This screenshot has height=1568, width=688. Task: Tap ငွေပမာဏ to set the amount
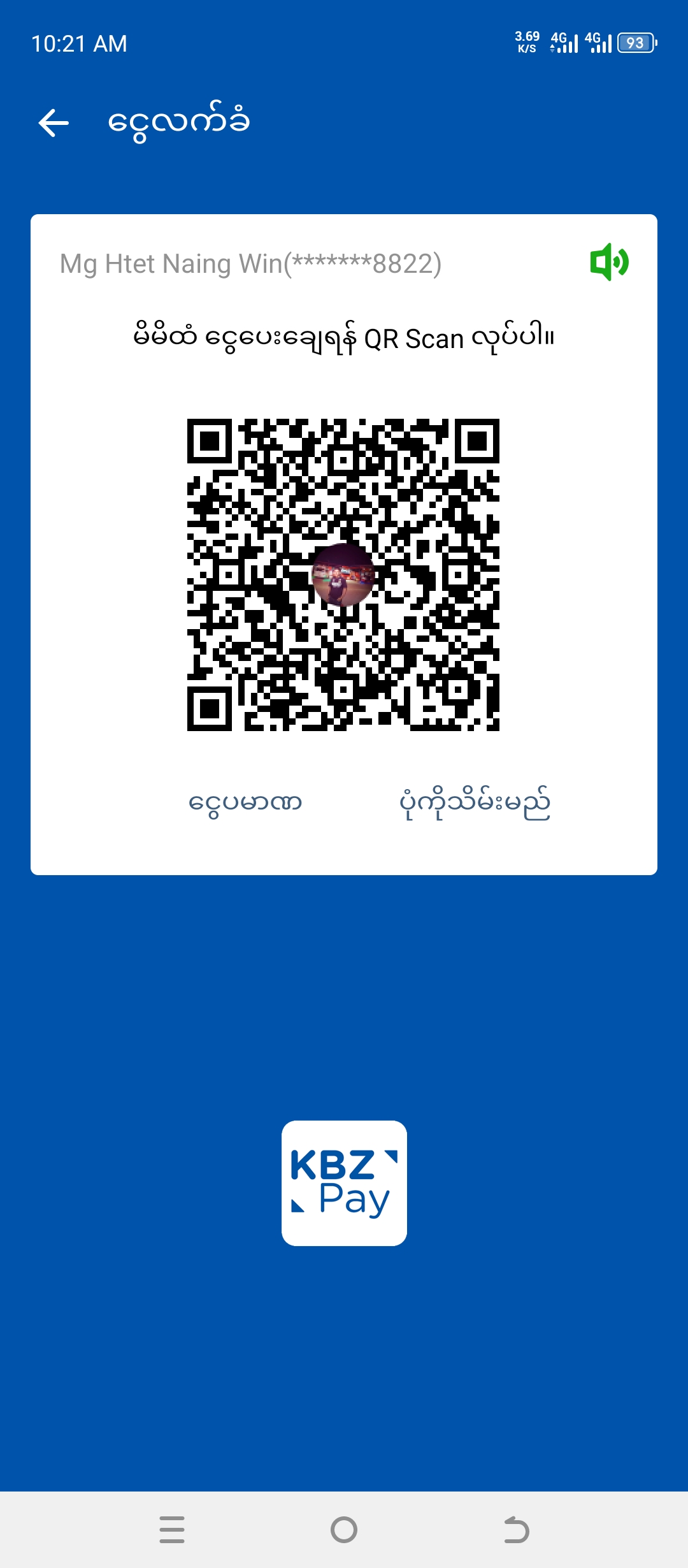(x=245, y=802)
